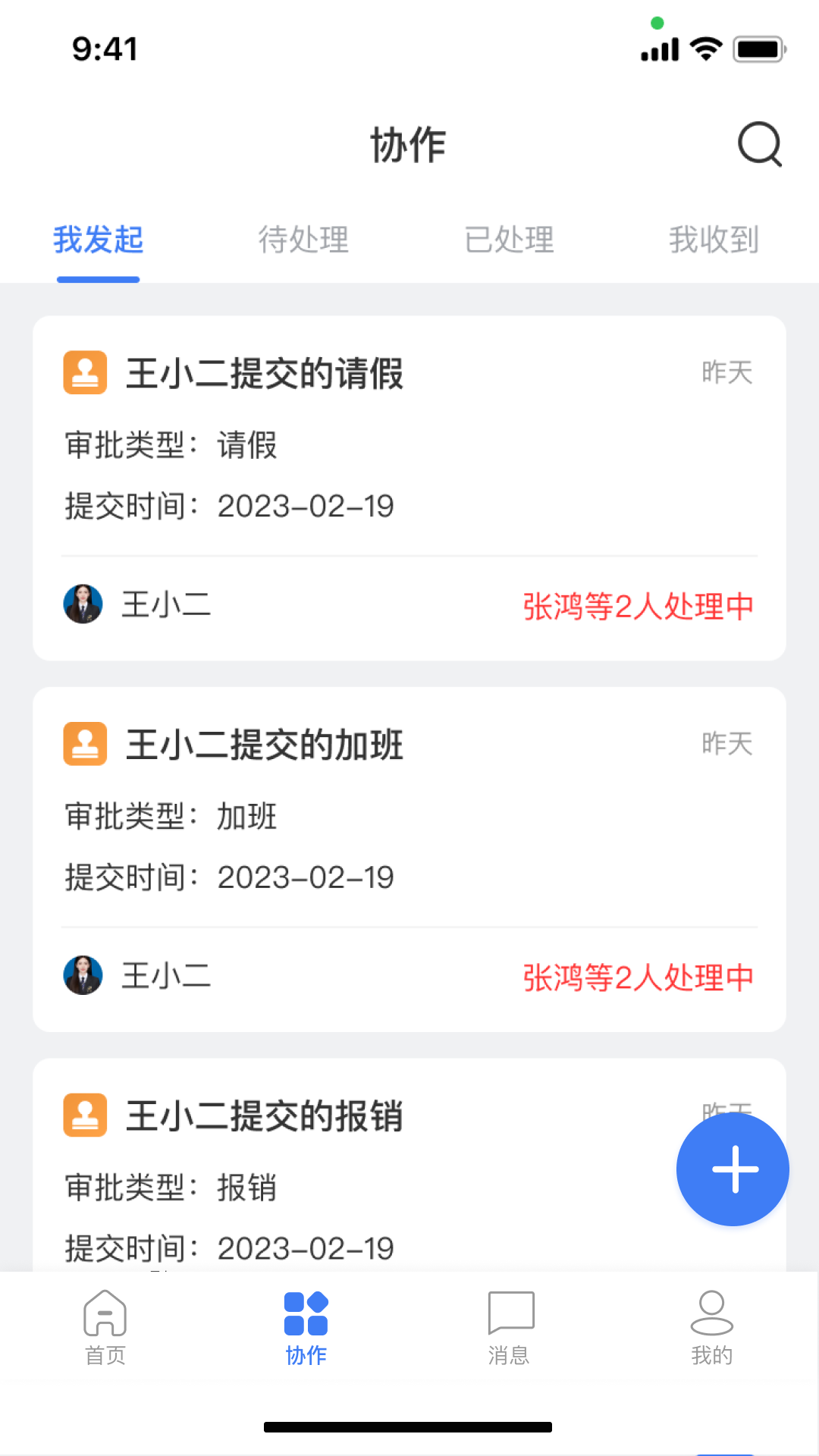Switch to the 待处理 tab
819x1456 pixels.
point(303,240)
